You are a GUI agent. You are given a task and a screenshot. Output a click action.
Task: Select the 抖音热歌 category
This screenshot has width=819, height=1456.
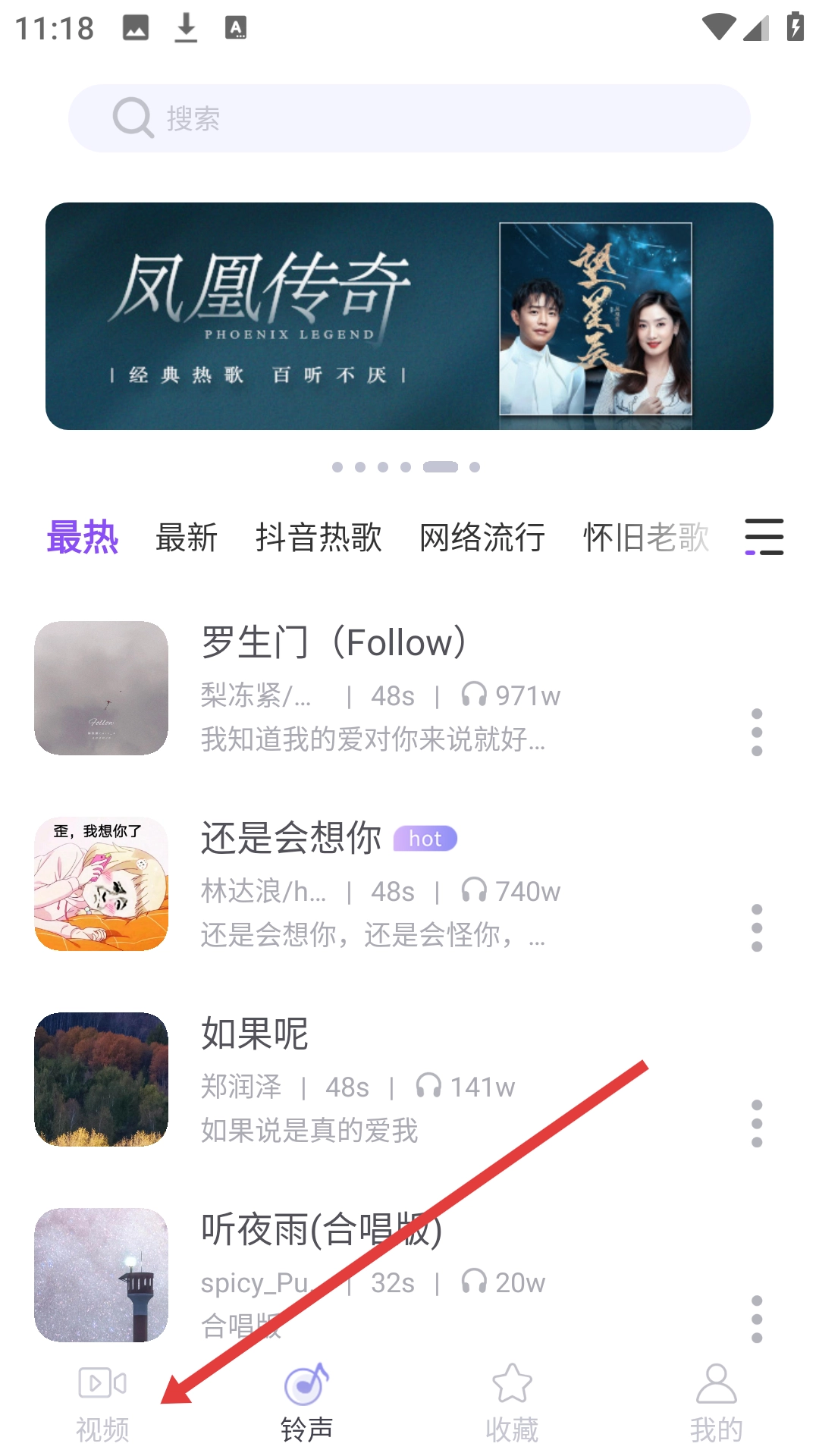[x=318, y=538]
